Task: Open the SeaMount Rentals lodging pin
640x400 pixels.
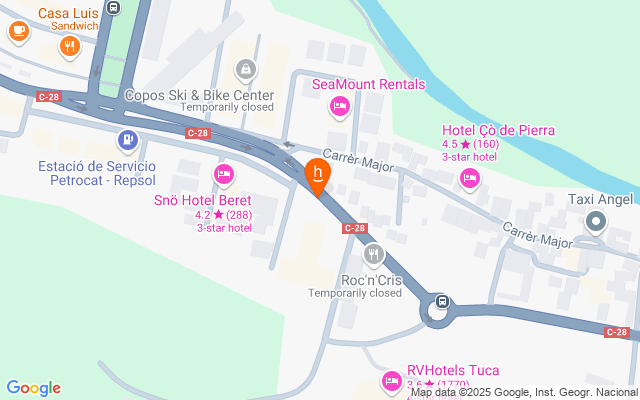Action: pos(340,105)
